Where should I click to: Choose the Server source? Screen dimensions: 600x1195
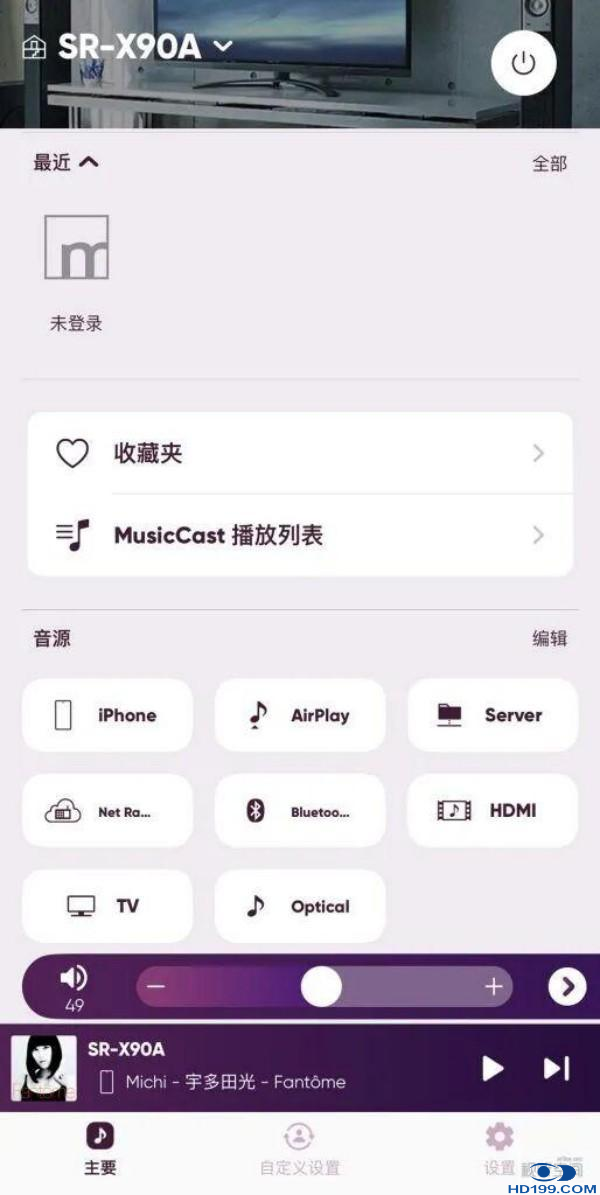[492, 715]
